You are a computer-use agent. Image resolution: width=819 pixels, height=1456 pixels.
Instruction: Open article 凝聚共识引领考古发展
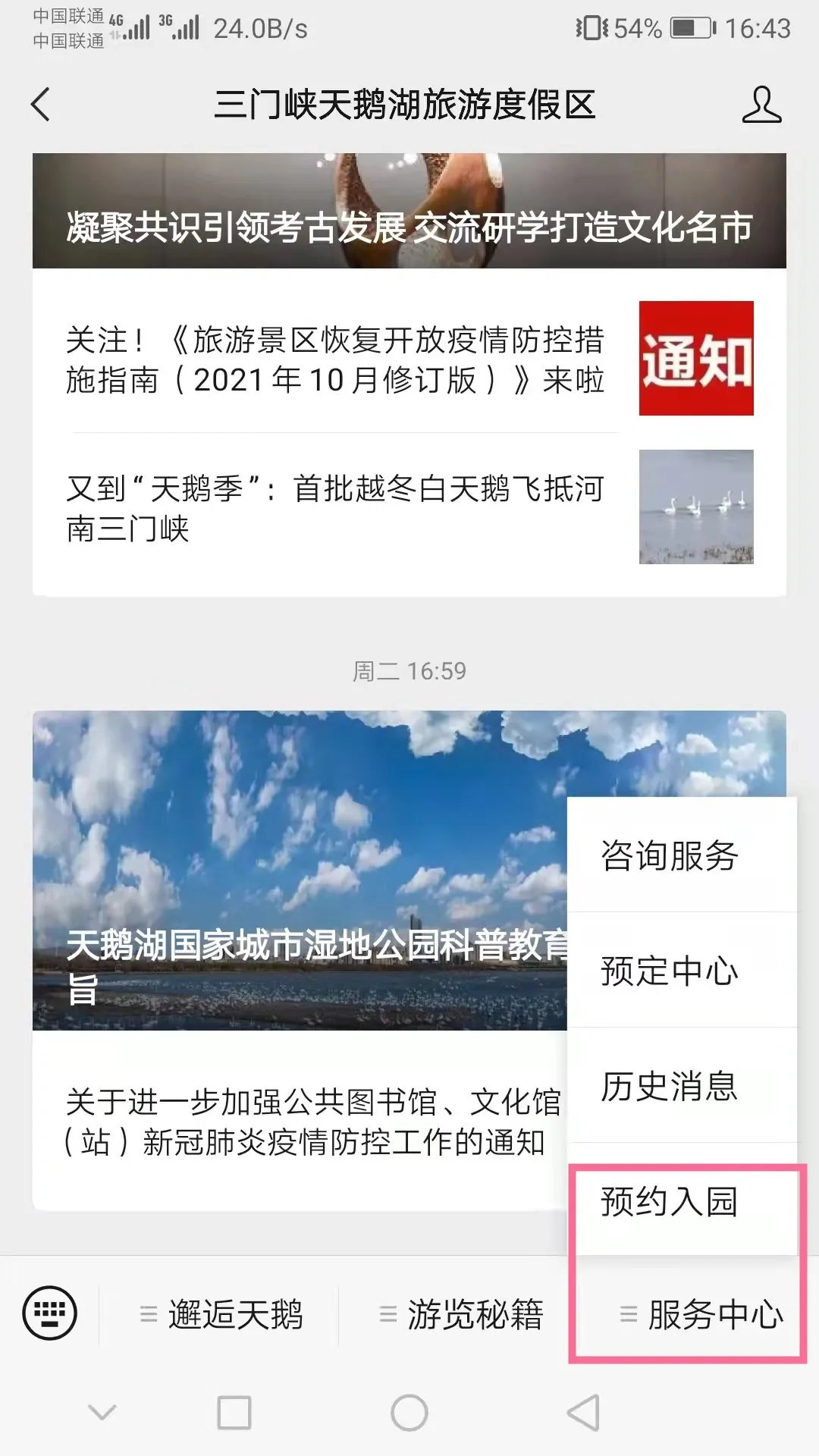click(x=409, y=212)
